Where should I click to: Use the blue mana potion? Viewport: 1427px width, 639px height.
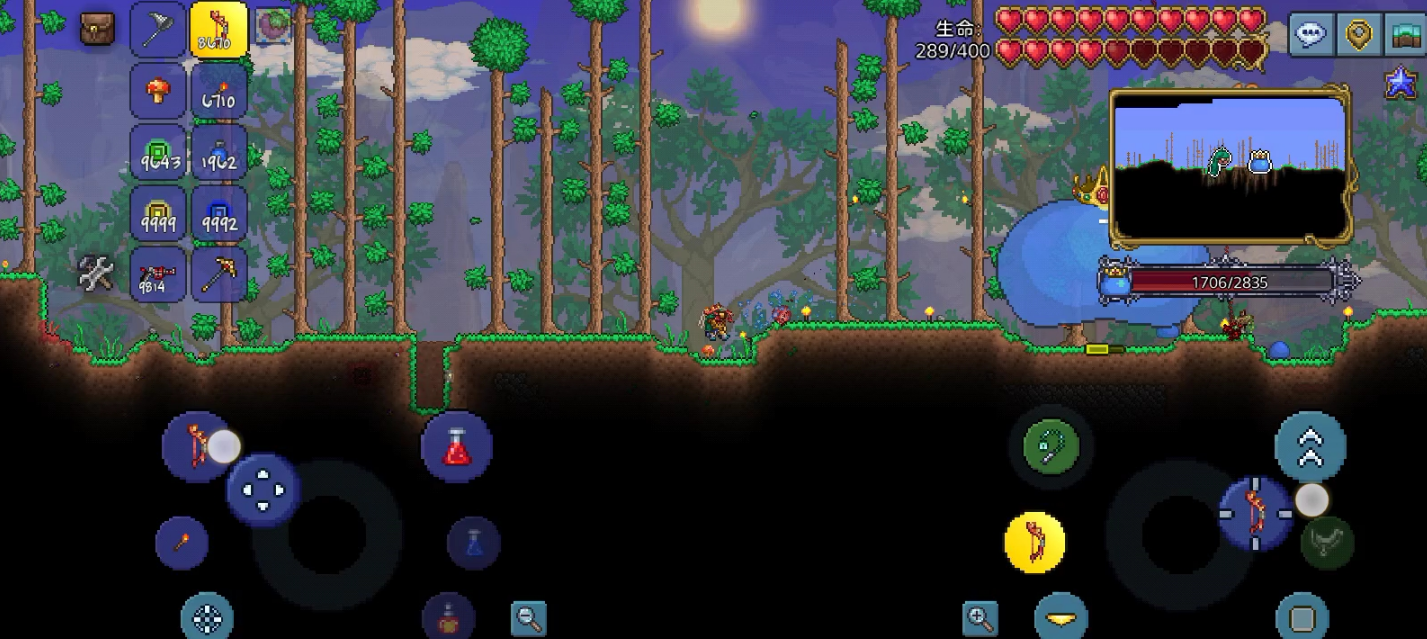(473, 542)
